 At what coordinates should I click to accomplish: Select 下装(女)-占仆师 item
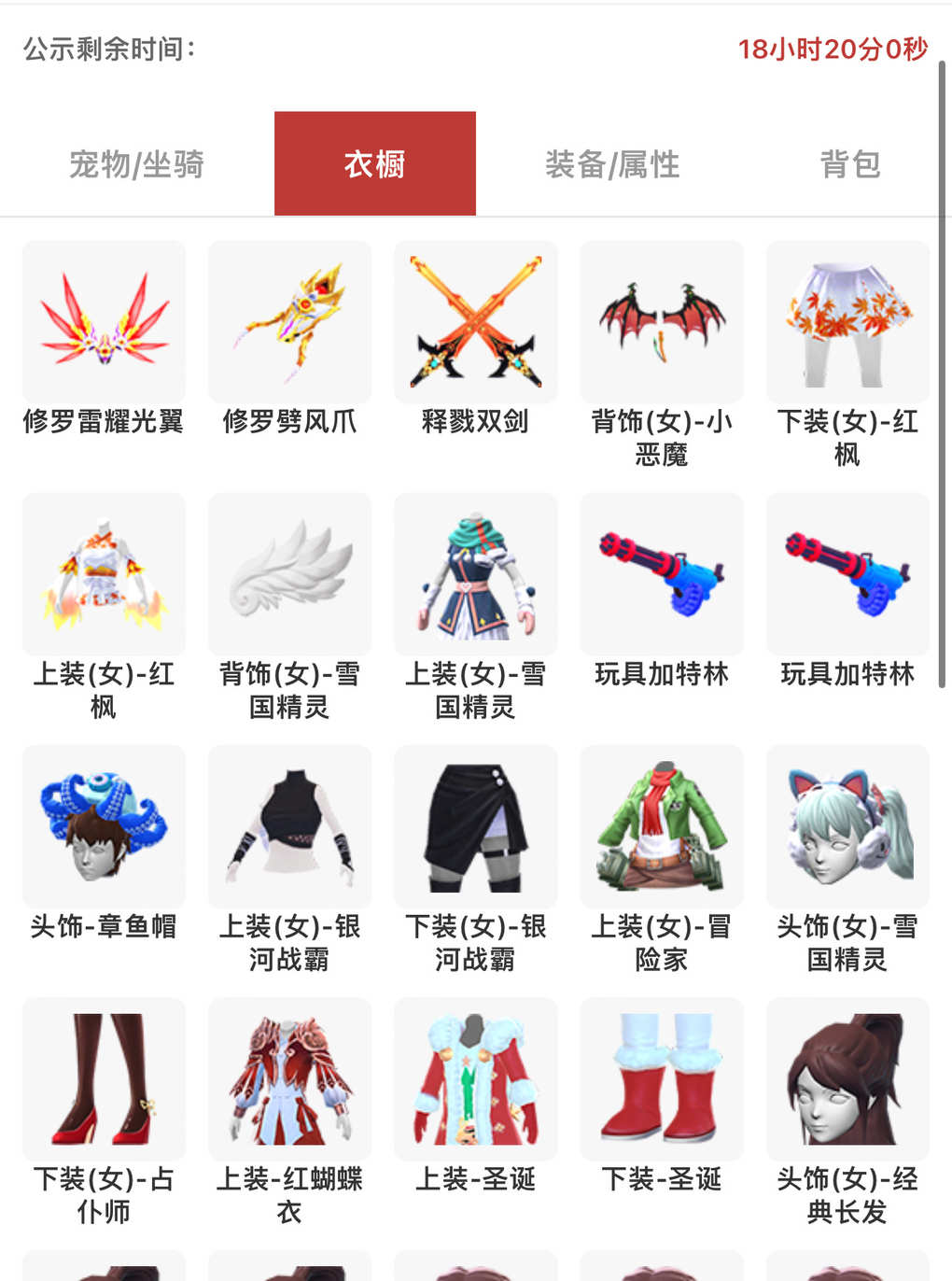click(104, 1079)
